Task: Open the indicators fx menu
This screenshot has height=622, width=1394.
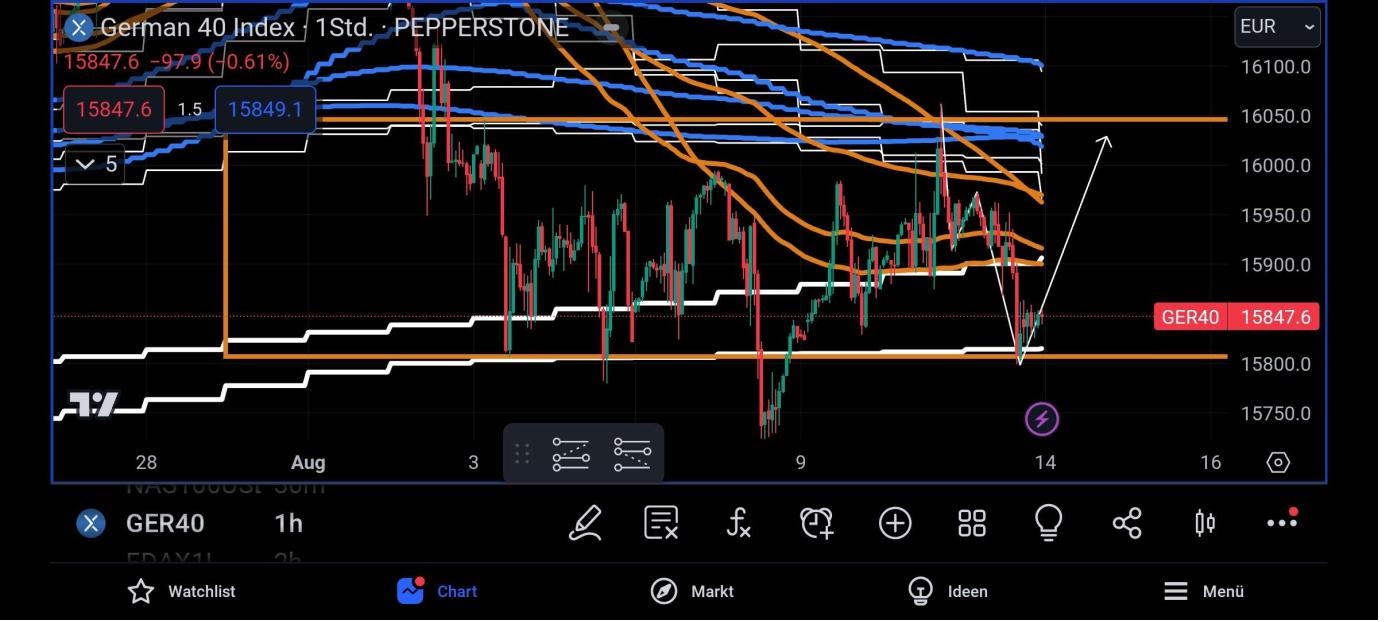Action: [738, 523]
